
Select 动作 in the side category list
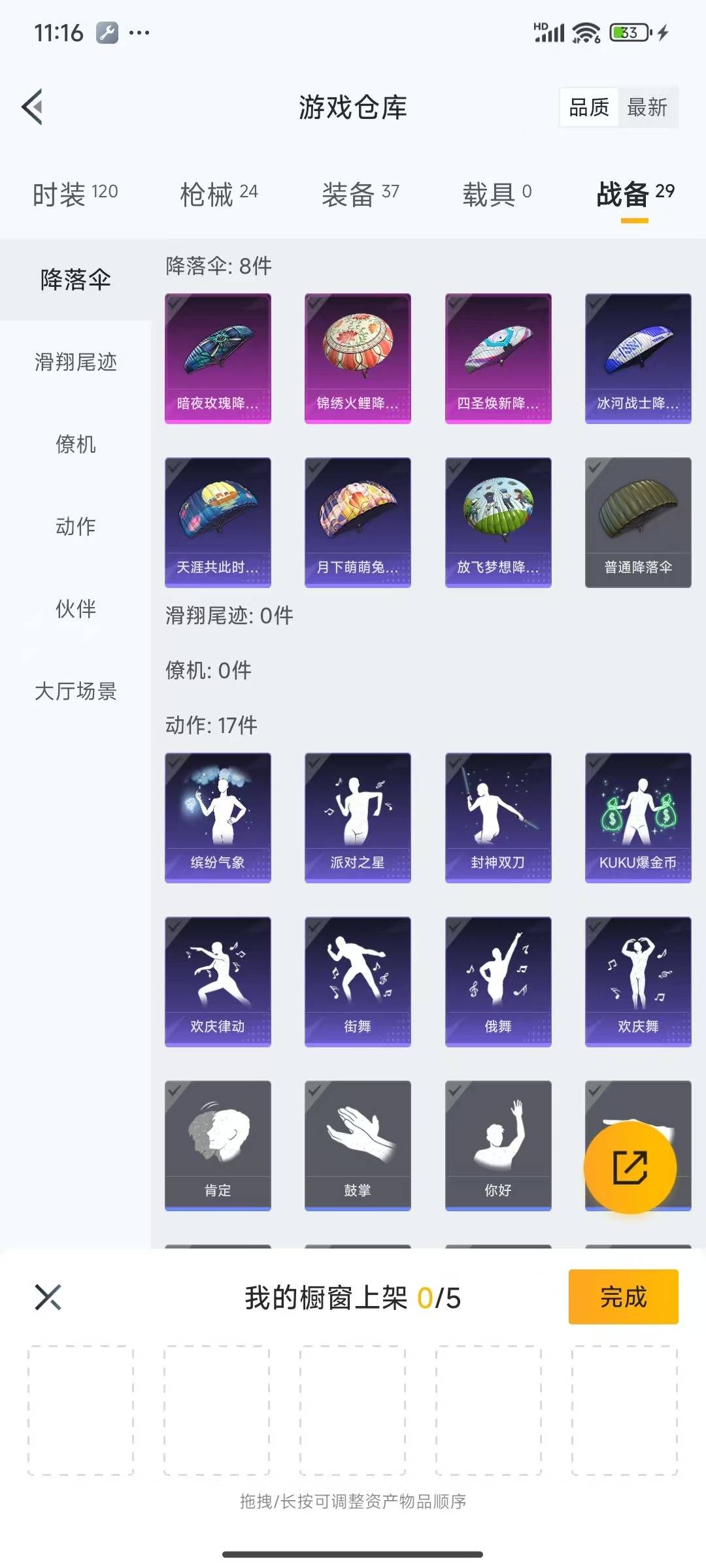[x=75, y=527]
